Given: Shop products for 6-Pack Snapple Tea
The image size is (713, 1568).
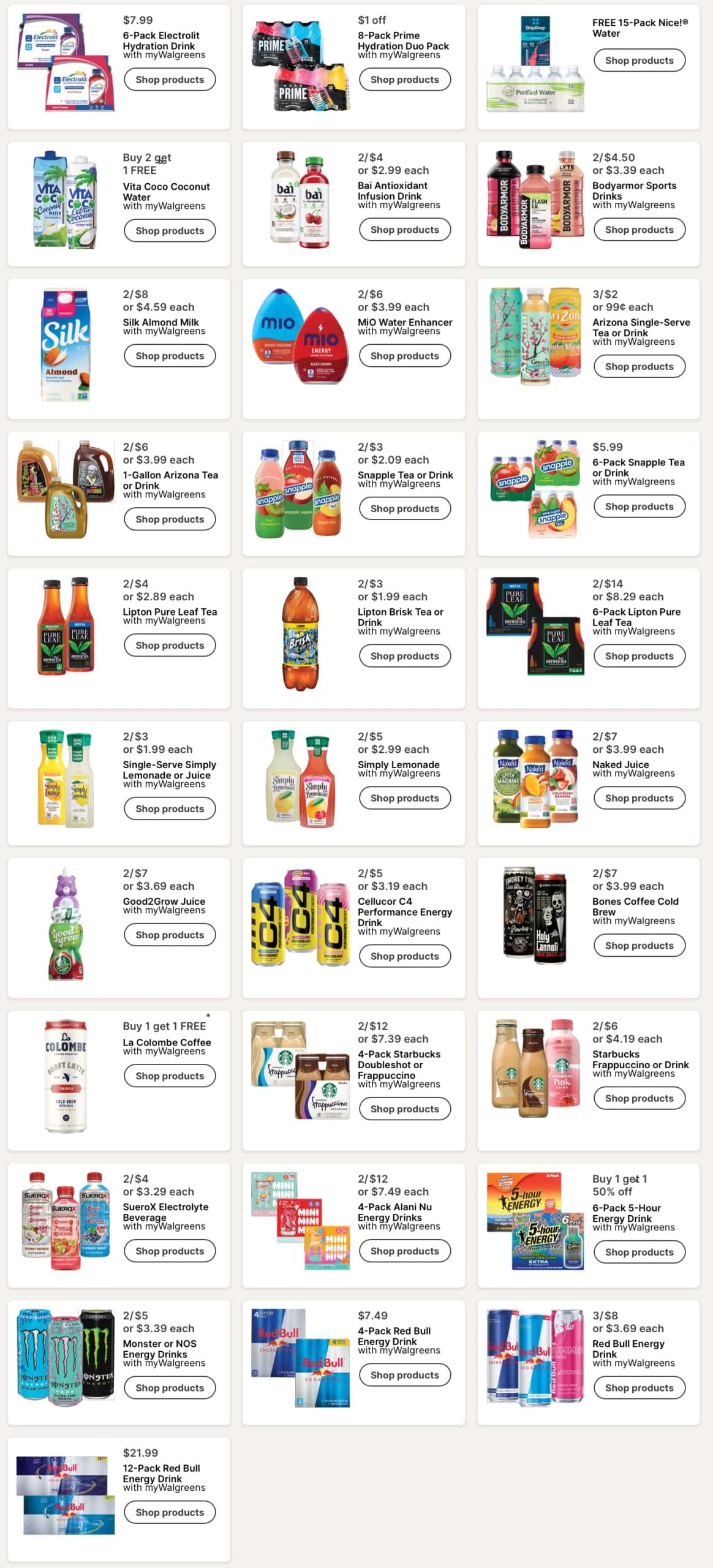Looking at the screenshot, I should click(x=639, y=507).
